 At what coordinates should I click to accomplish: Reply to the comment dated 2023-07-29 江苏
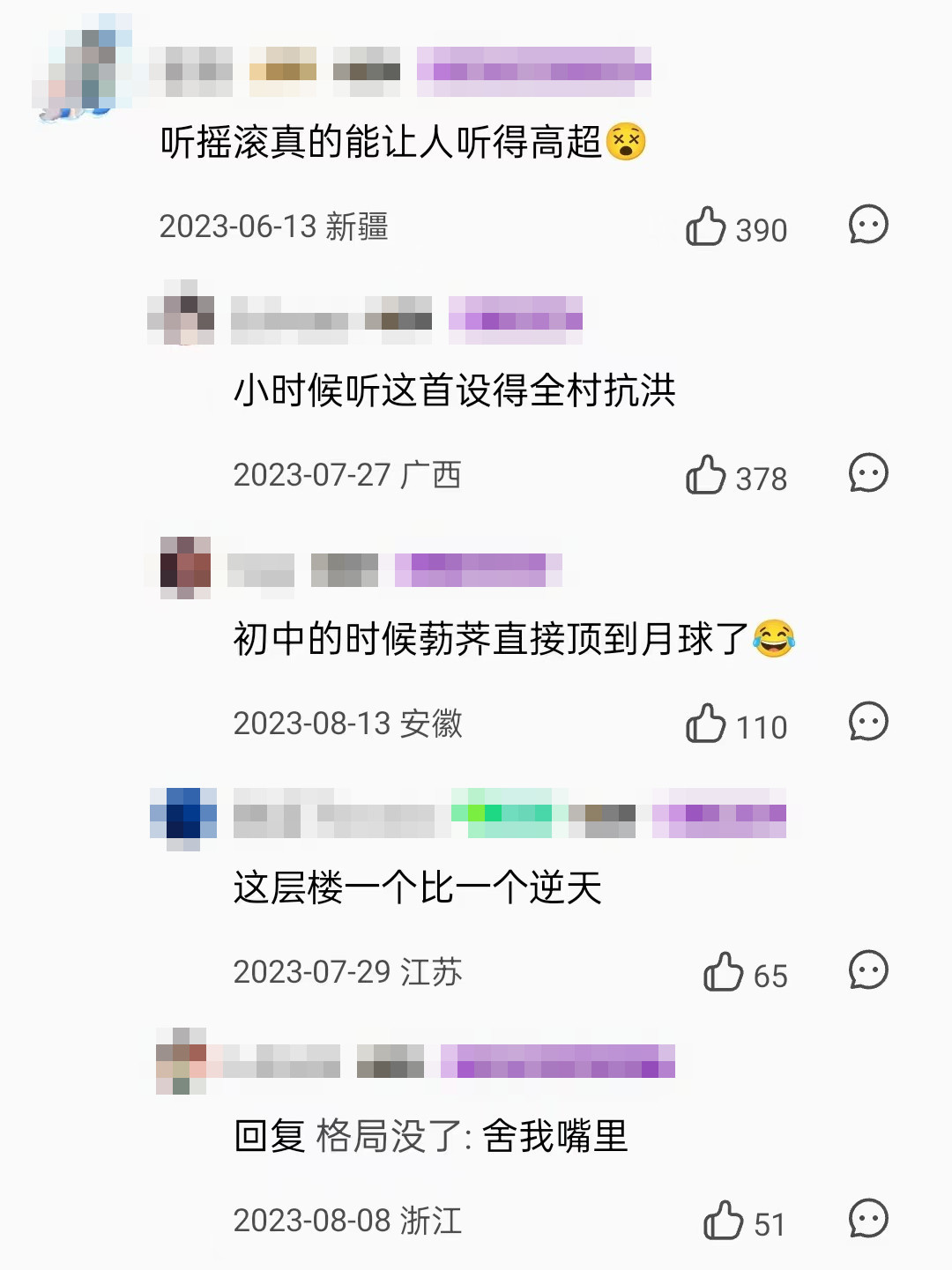point(867,970)
